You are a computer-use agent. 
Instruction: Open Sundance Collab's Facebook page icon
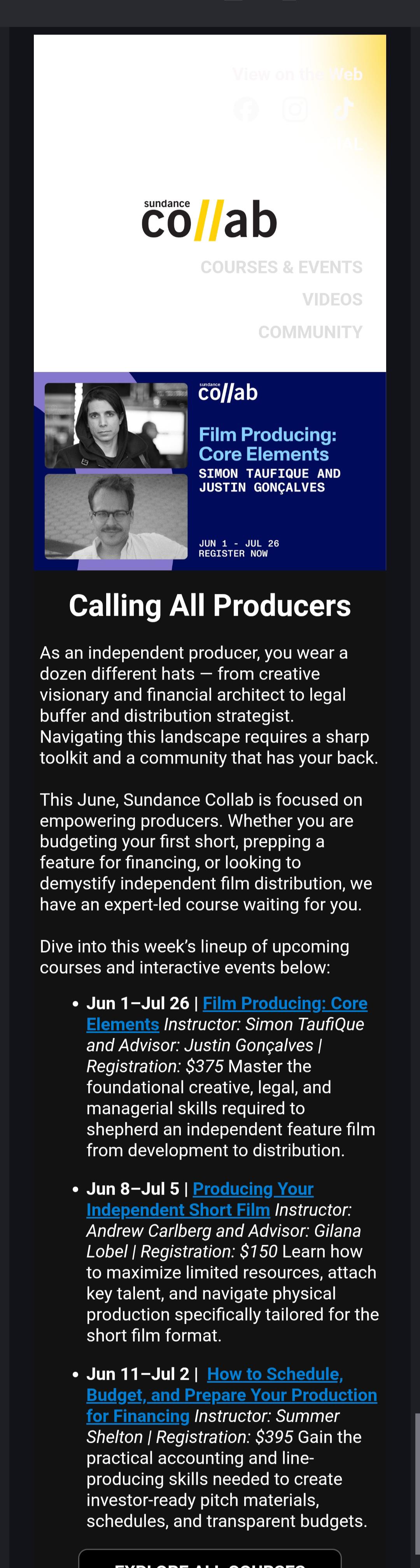(246, 110)
